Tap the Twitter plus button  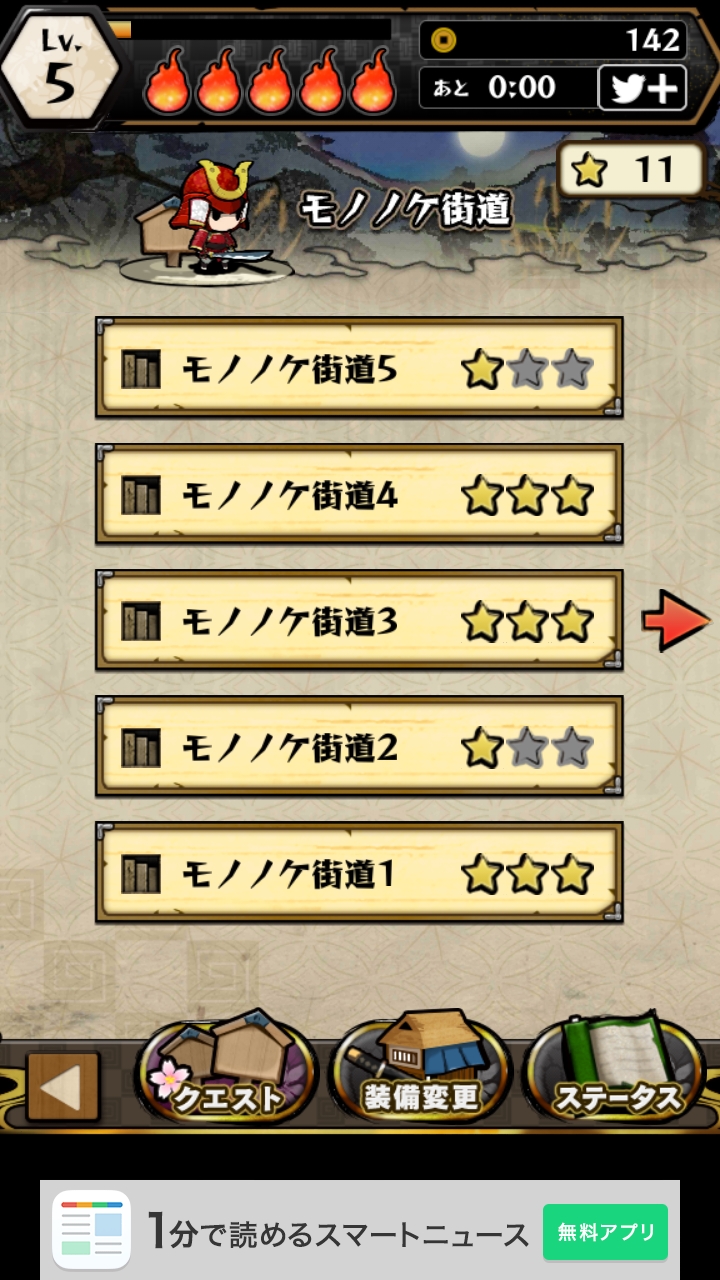[x=642, y=88]
